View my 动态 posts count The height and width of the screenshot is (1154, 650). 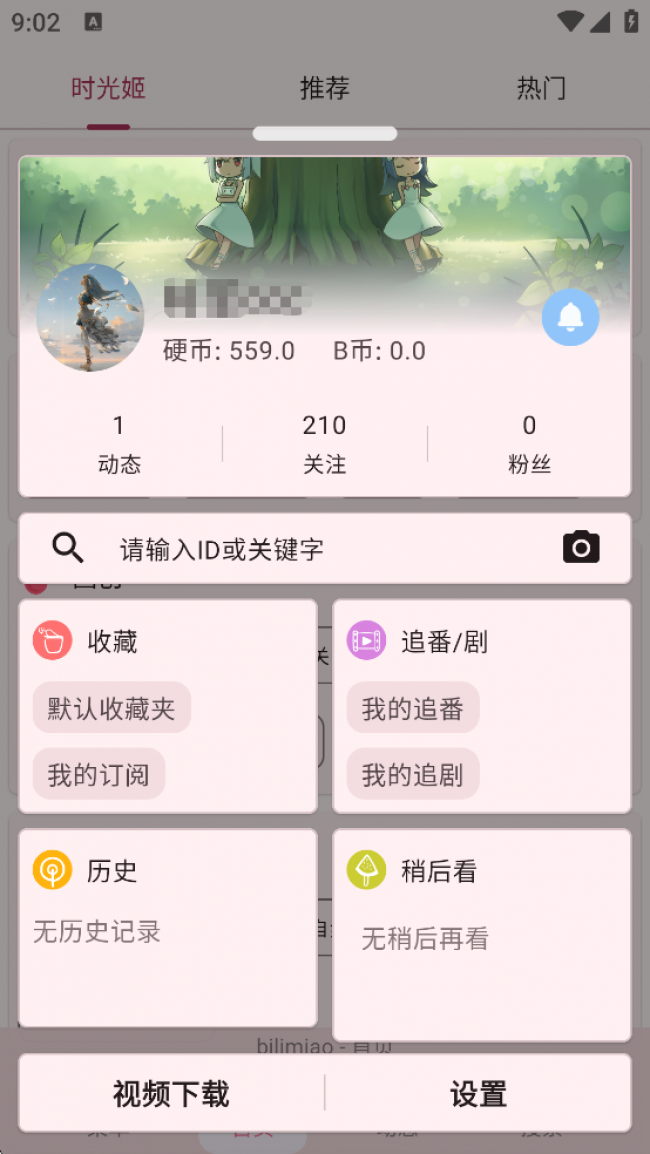point(119,442)
